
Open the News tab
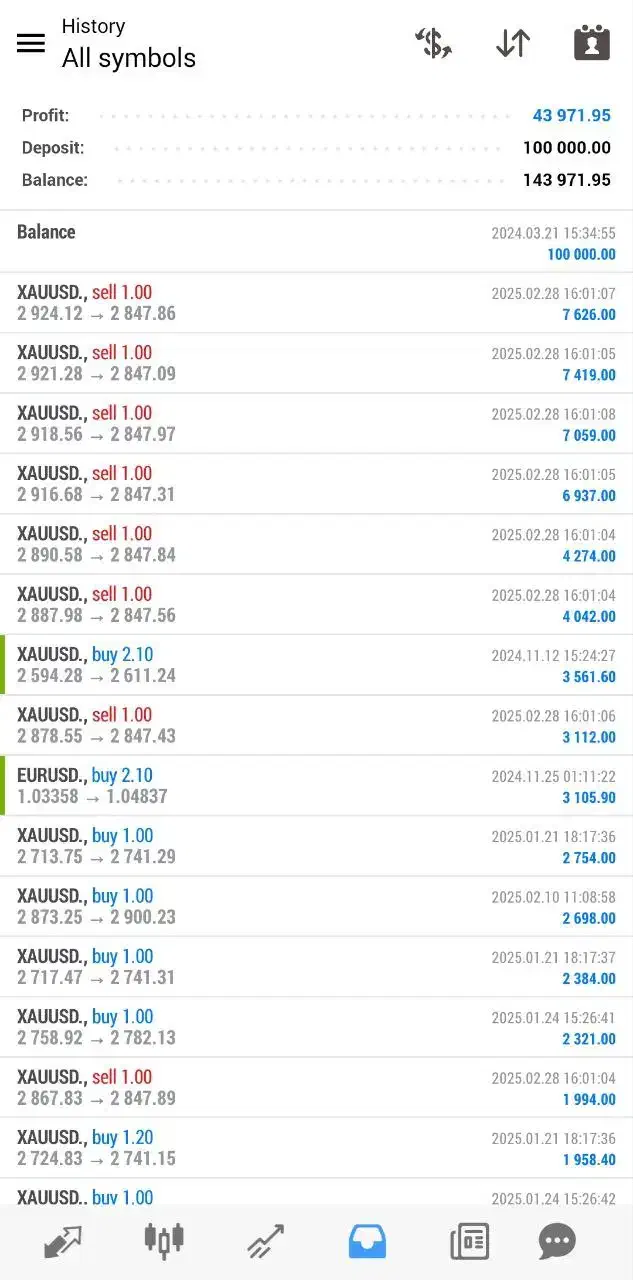pos(469,1241)
